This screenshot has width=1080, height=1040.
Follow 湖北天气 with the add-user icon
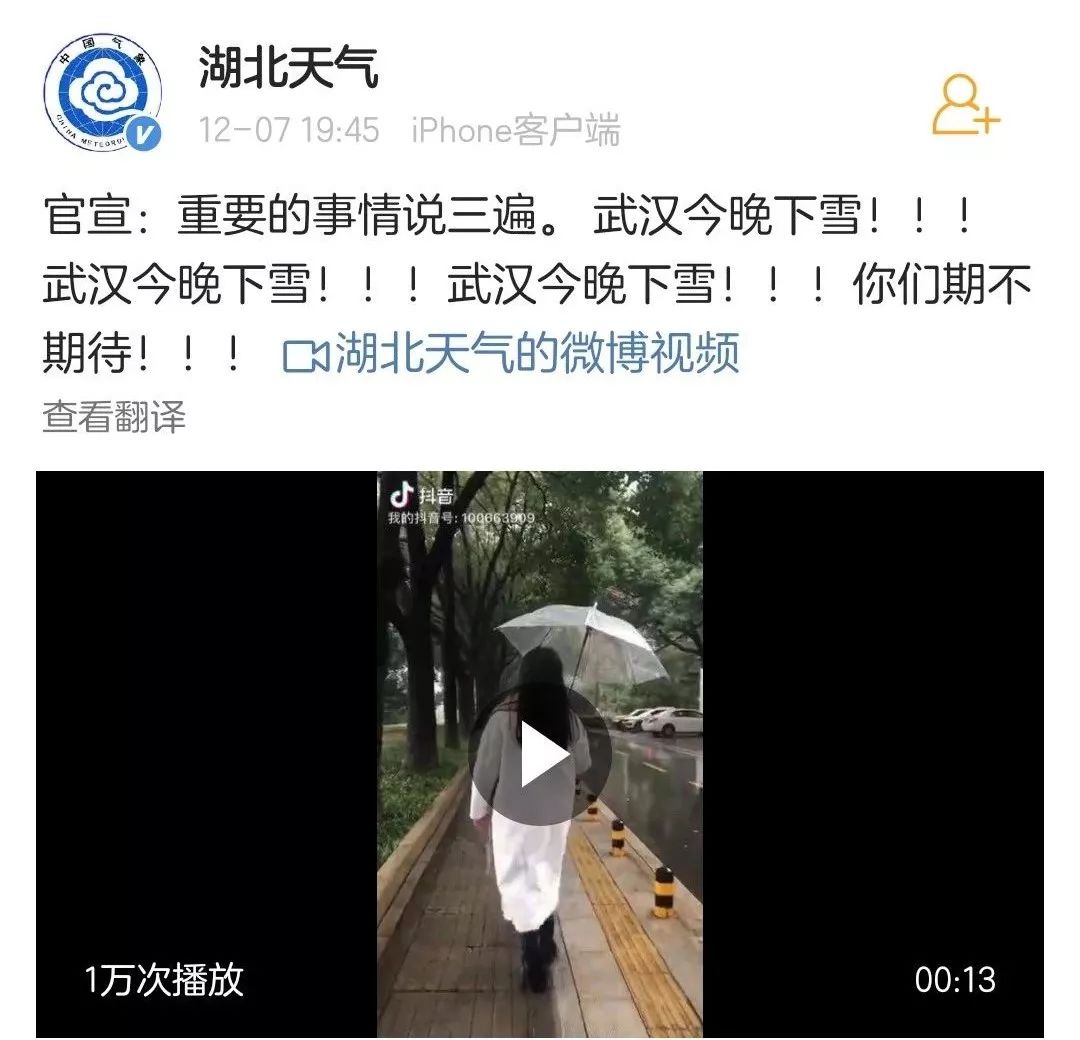click(x=965, y=104)
